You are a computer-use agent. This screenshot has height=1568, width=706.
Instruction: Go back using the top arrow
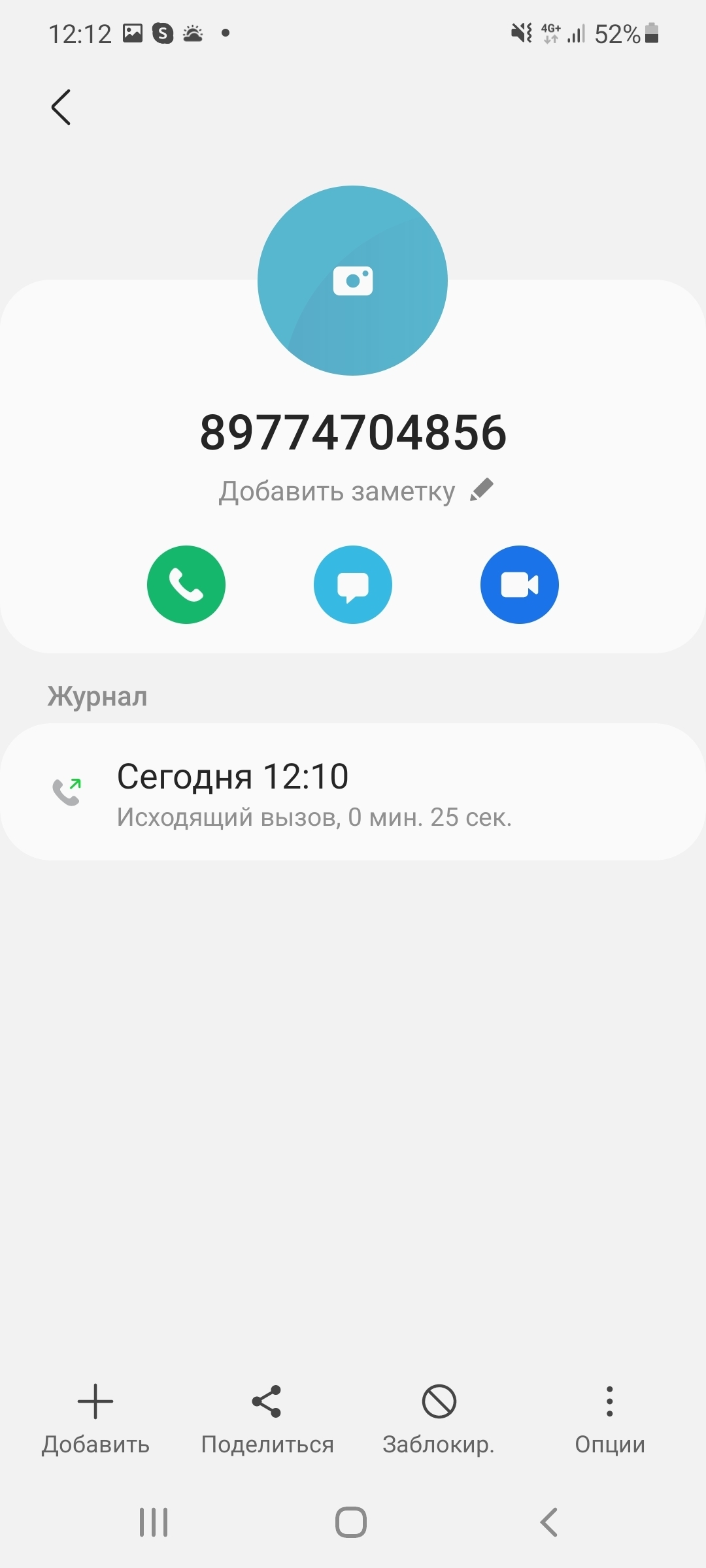61,107
